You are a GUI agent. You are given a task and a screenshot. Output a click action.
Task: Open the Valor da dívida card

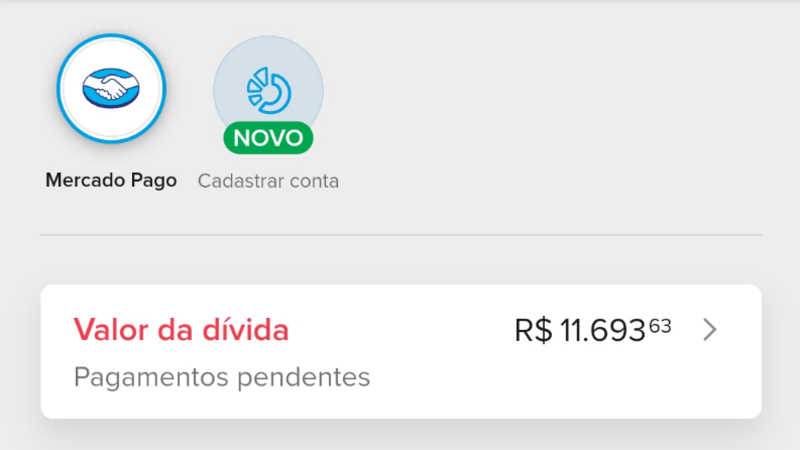pos(400,351)
